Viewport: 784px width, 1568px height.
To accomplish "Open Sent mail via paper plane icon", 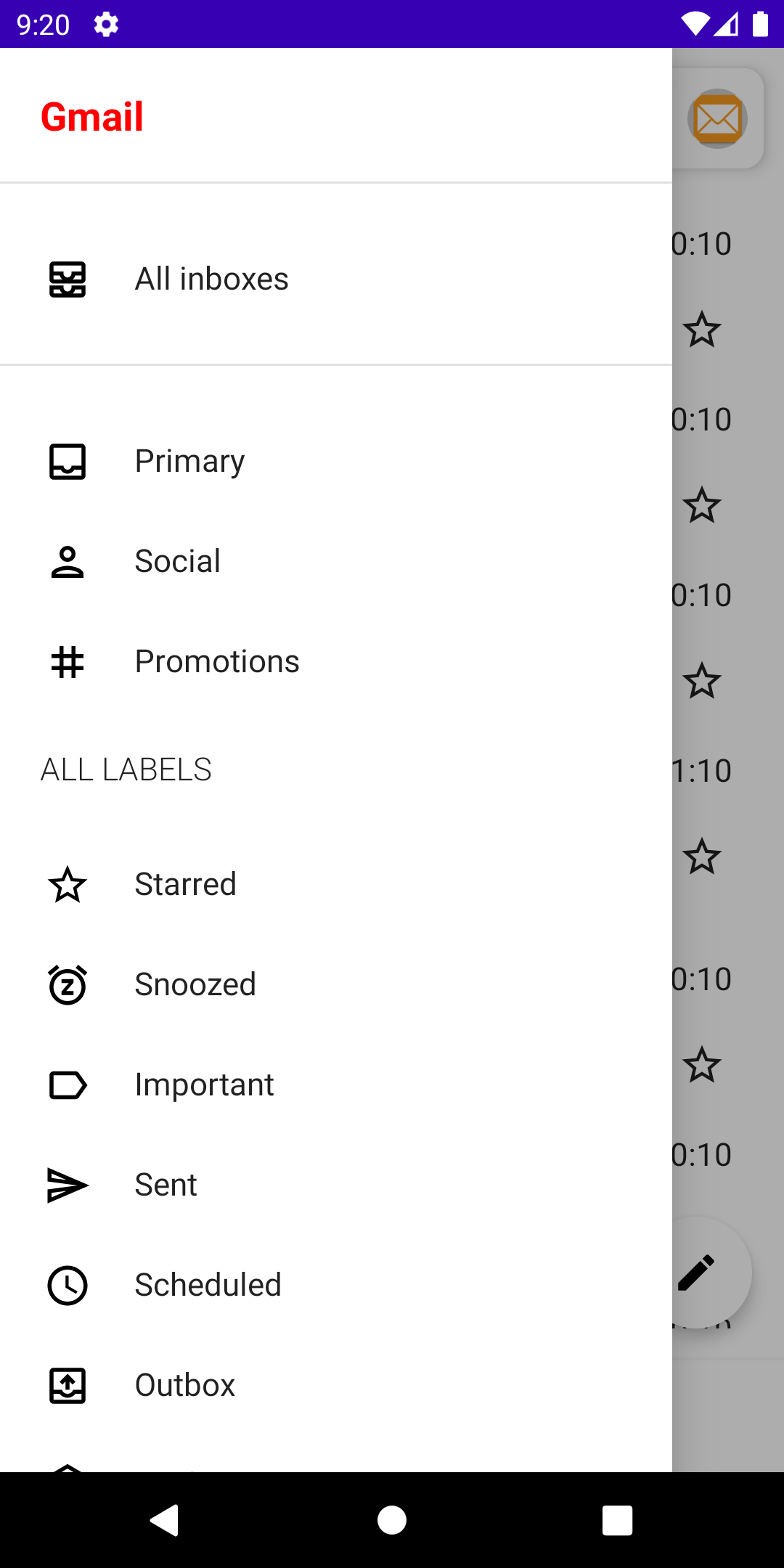I will click(x=67, y=1185).
